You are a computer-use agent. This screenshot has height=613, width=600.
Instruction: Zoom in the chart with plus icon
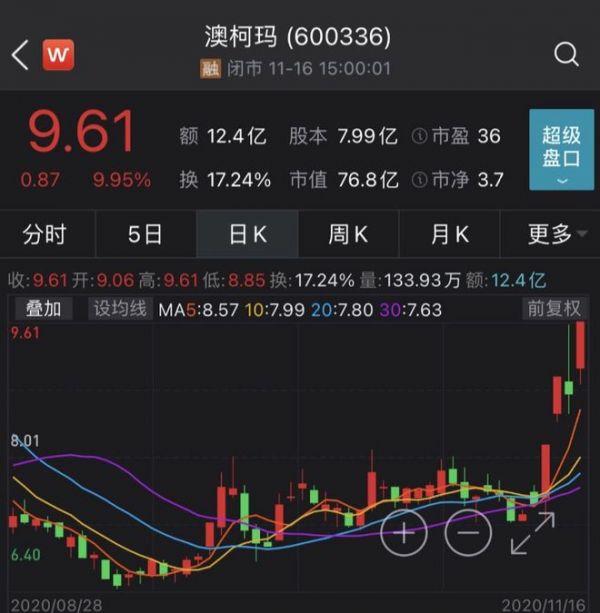[404, 533]
